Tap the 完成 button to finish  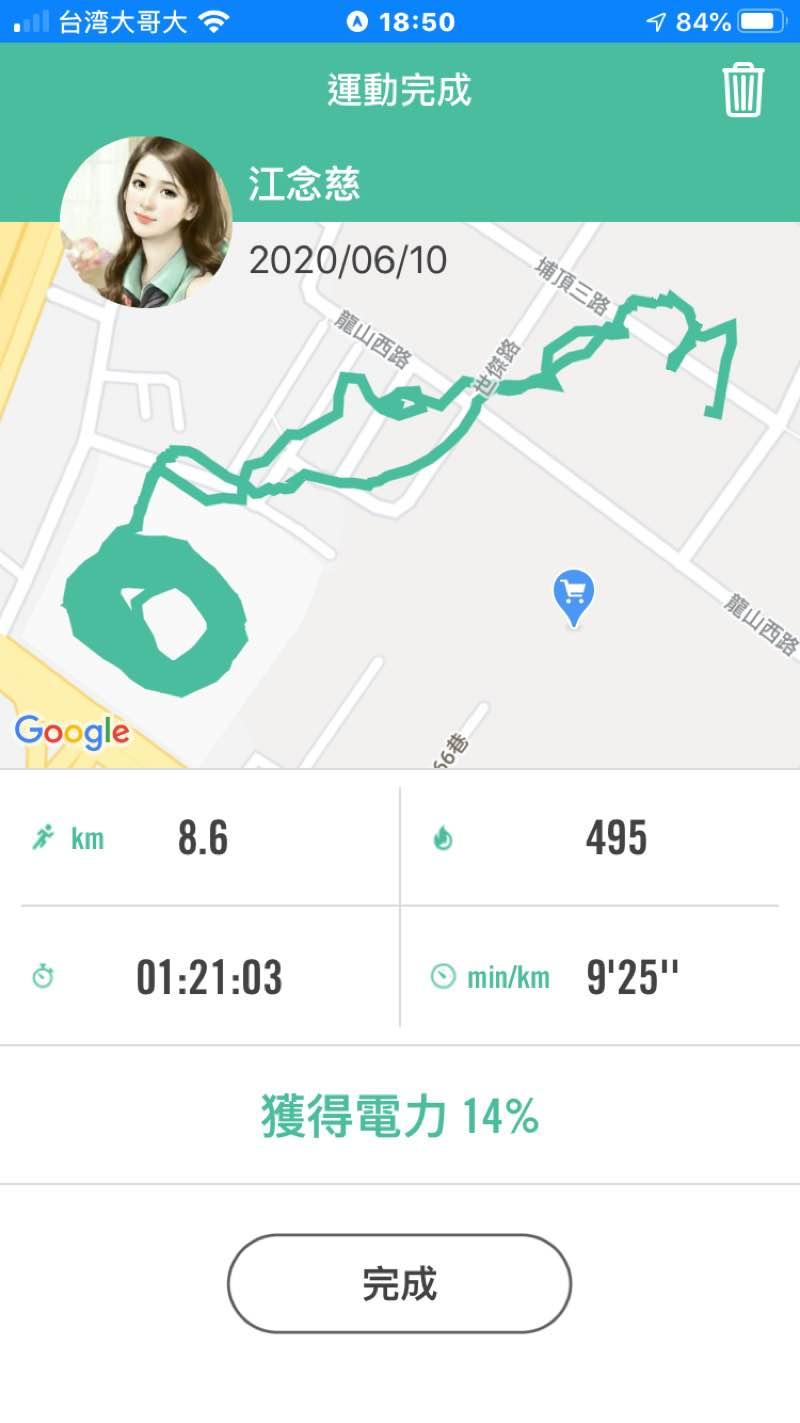(399, 1283)
